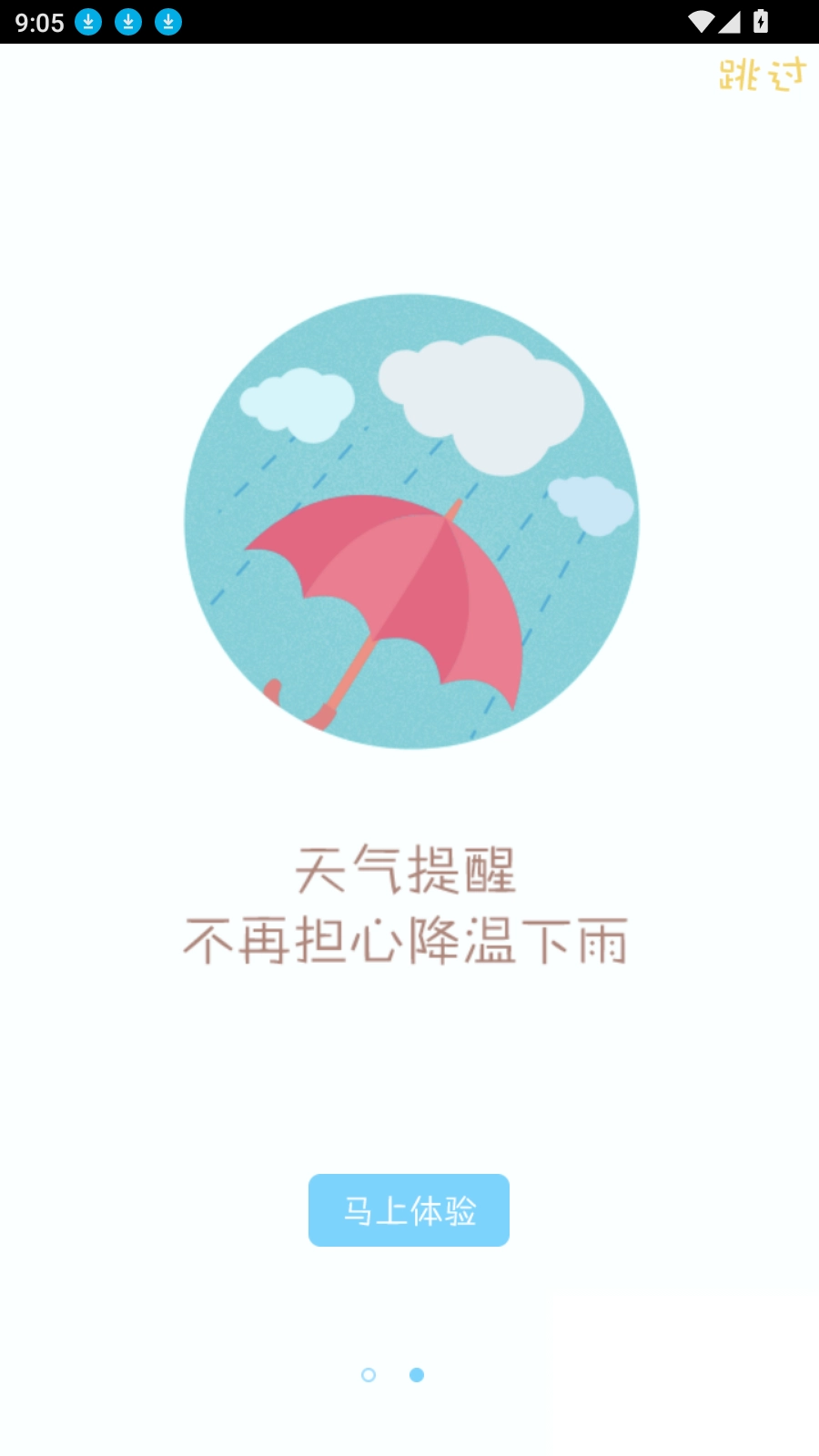Tap the 天气提醒 heading text
The width and height of the screenshot is (819, 1456).
409,869
